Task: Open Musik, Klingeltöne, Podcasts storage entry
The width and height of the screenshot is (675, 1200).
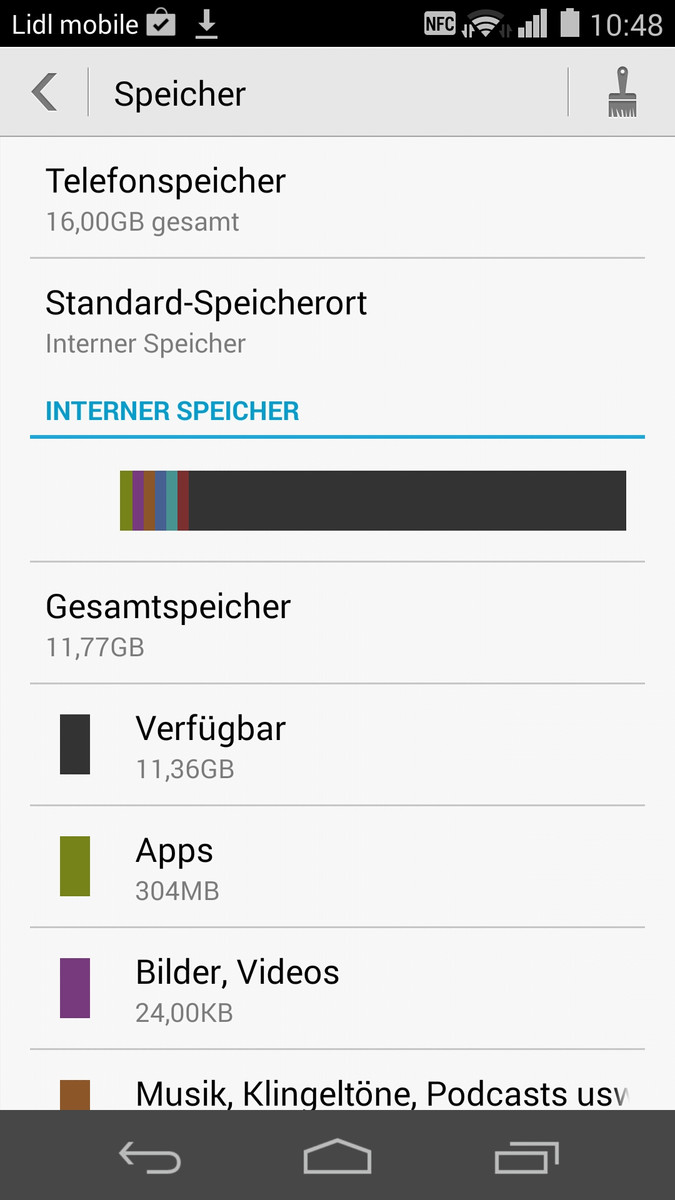Action: [337, 1080]
